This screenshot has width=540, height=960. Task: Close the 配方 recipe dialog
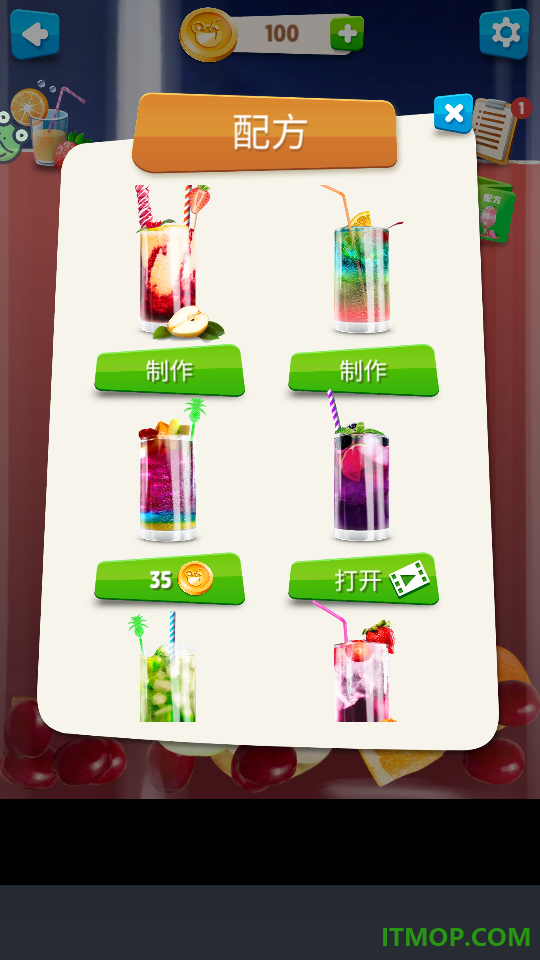pyautogui.click(x=454, y=113)
